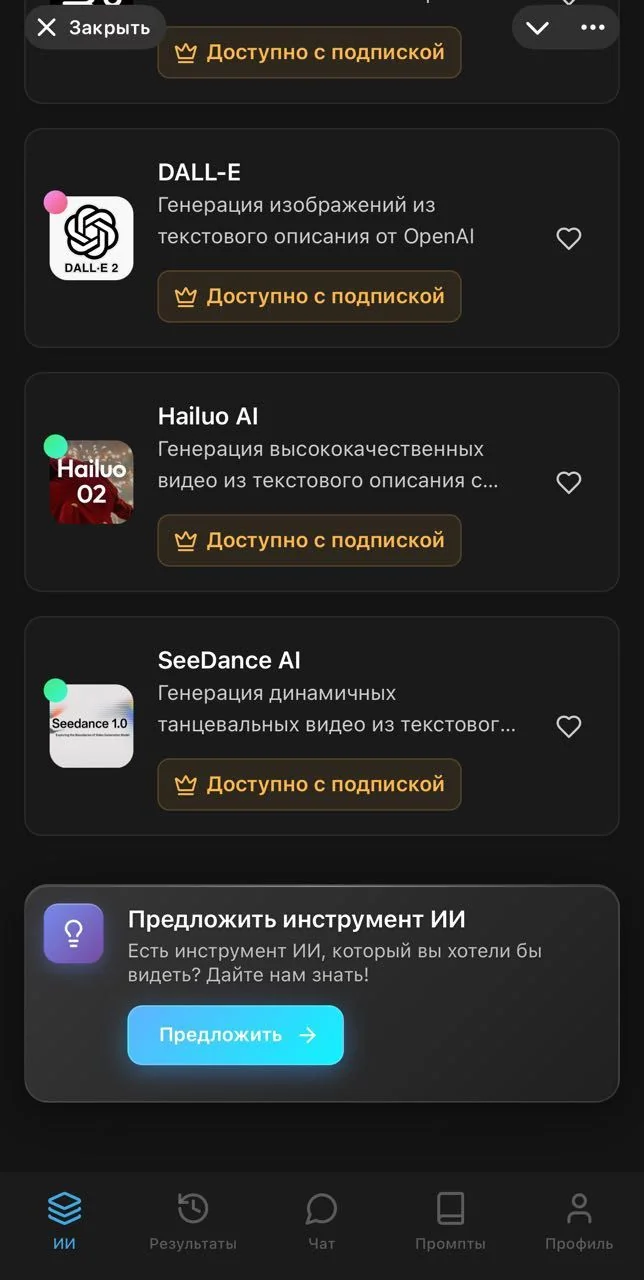The width and height of the screenshot is (644, 1280).
Task: Switch to the Результаты tab
Action: [193, 1221]
